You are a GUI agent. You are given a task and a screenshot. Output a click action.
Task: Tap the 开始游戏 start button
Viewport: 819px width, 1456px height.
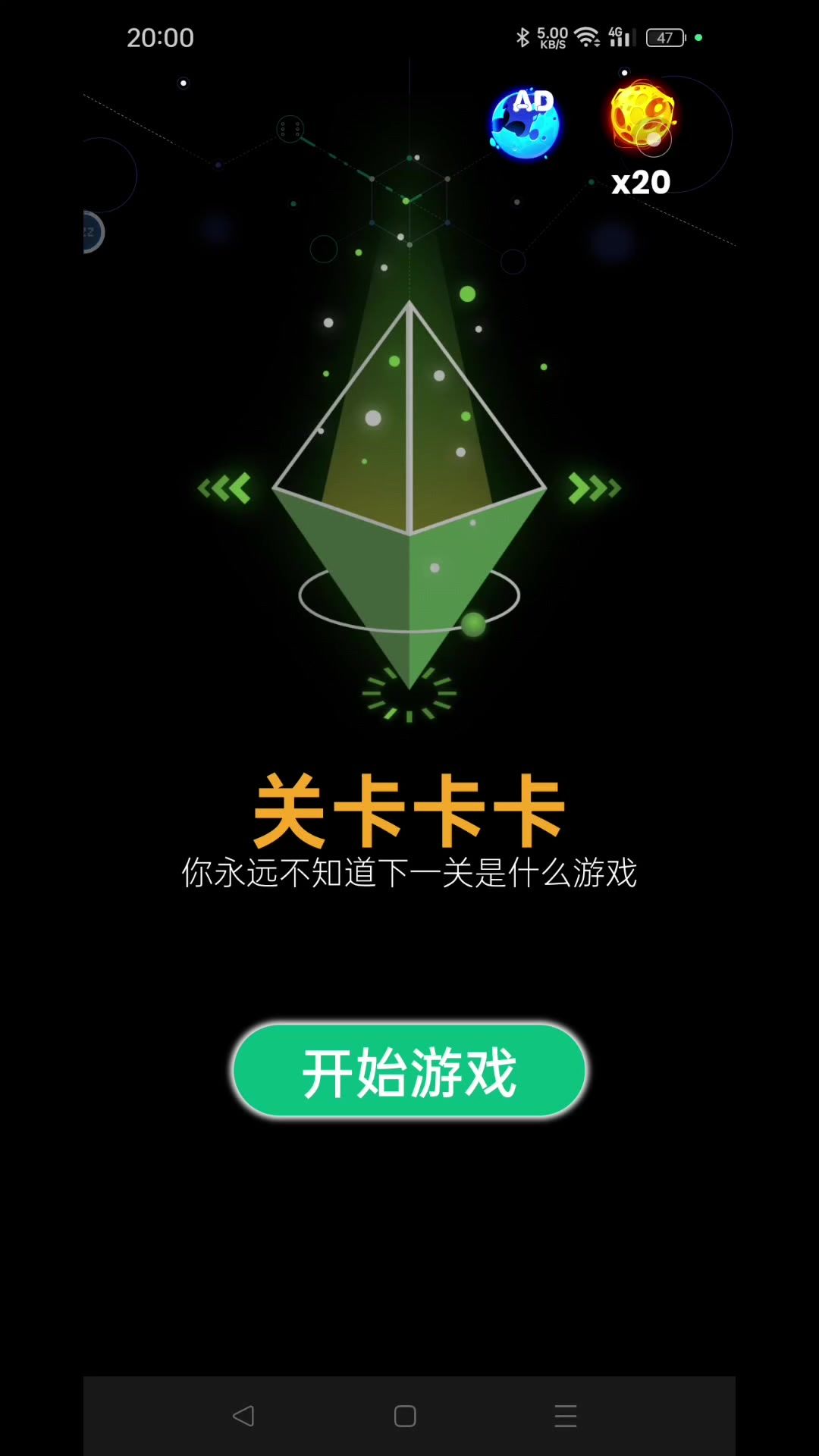tap(409, 1070)
